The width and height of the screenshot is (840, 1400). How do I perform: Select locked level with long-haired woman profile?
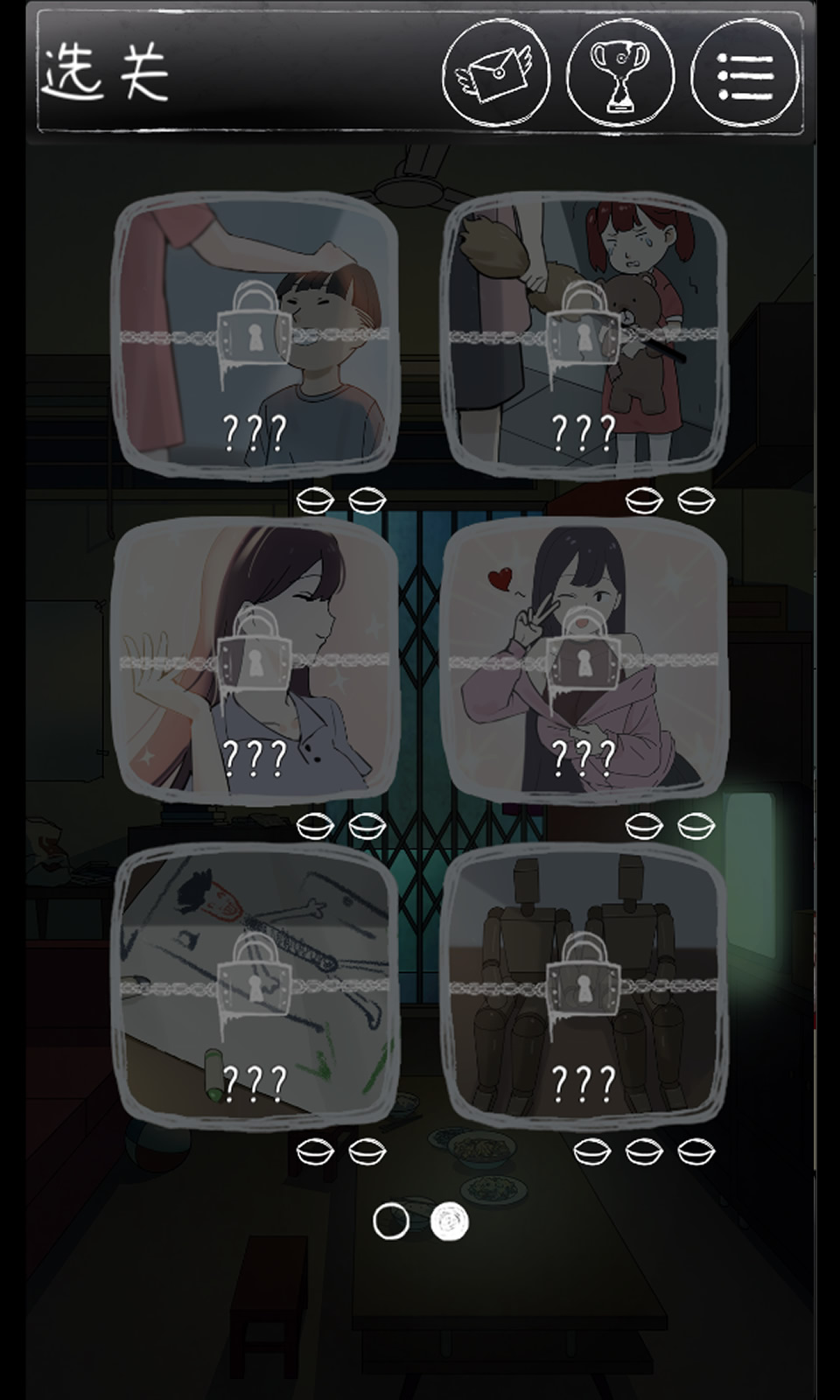[x=255, y=661]
